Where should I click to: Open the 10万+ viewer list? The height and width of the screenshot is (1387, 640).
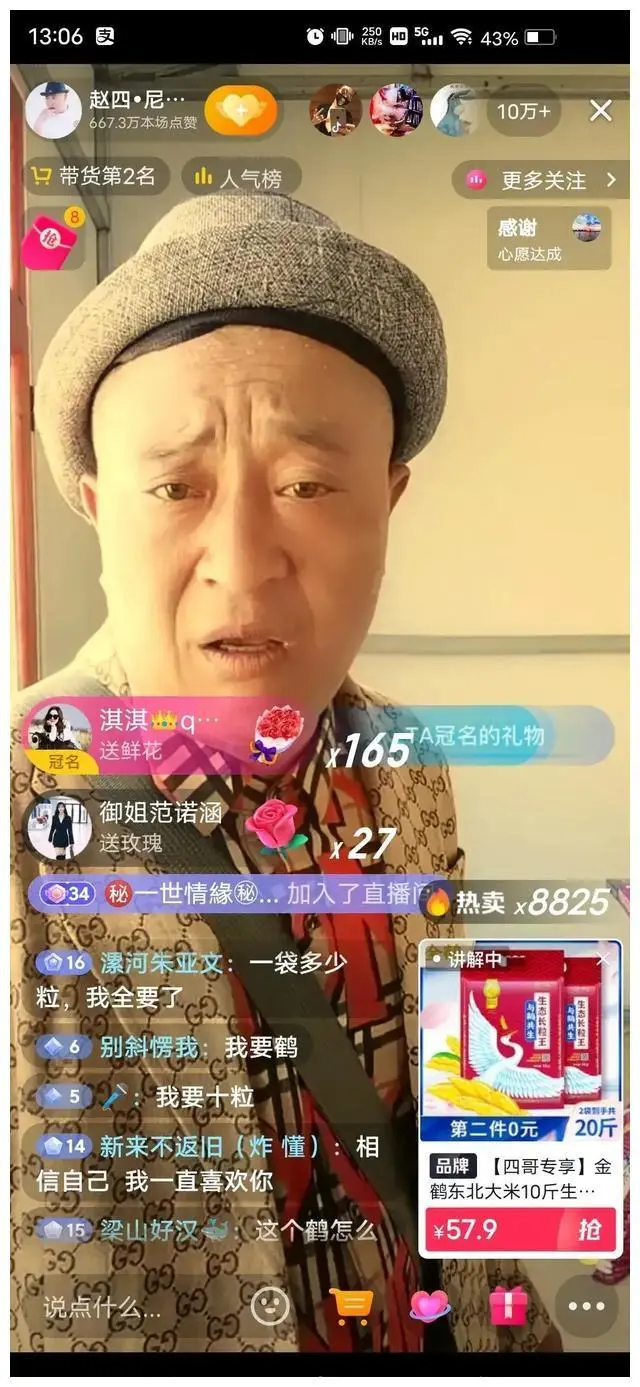click(x=524, y=111)
